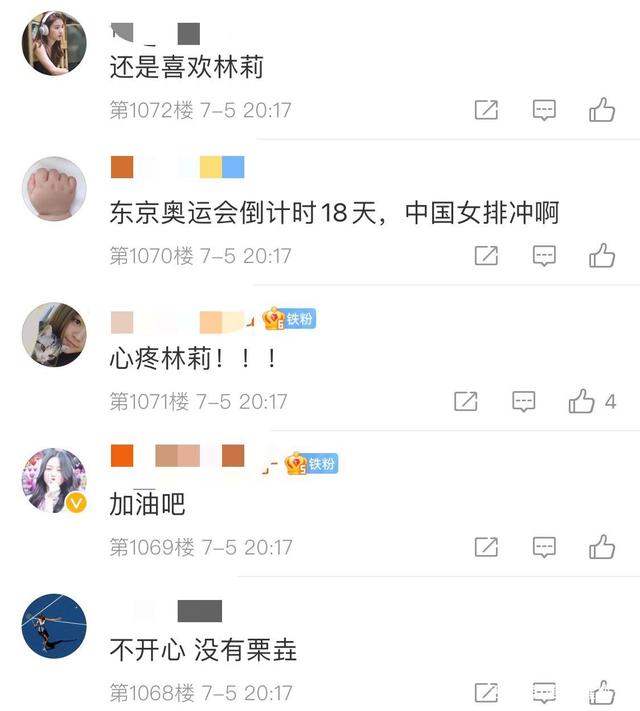The width and height of the screenshot is (640, 711).
Task: Share the comment '加油吧'
Action: click(486, 547)
